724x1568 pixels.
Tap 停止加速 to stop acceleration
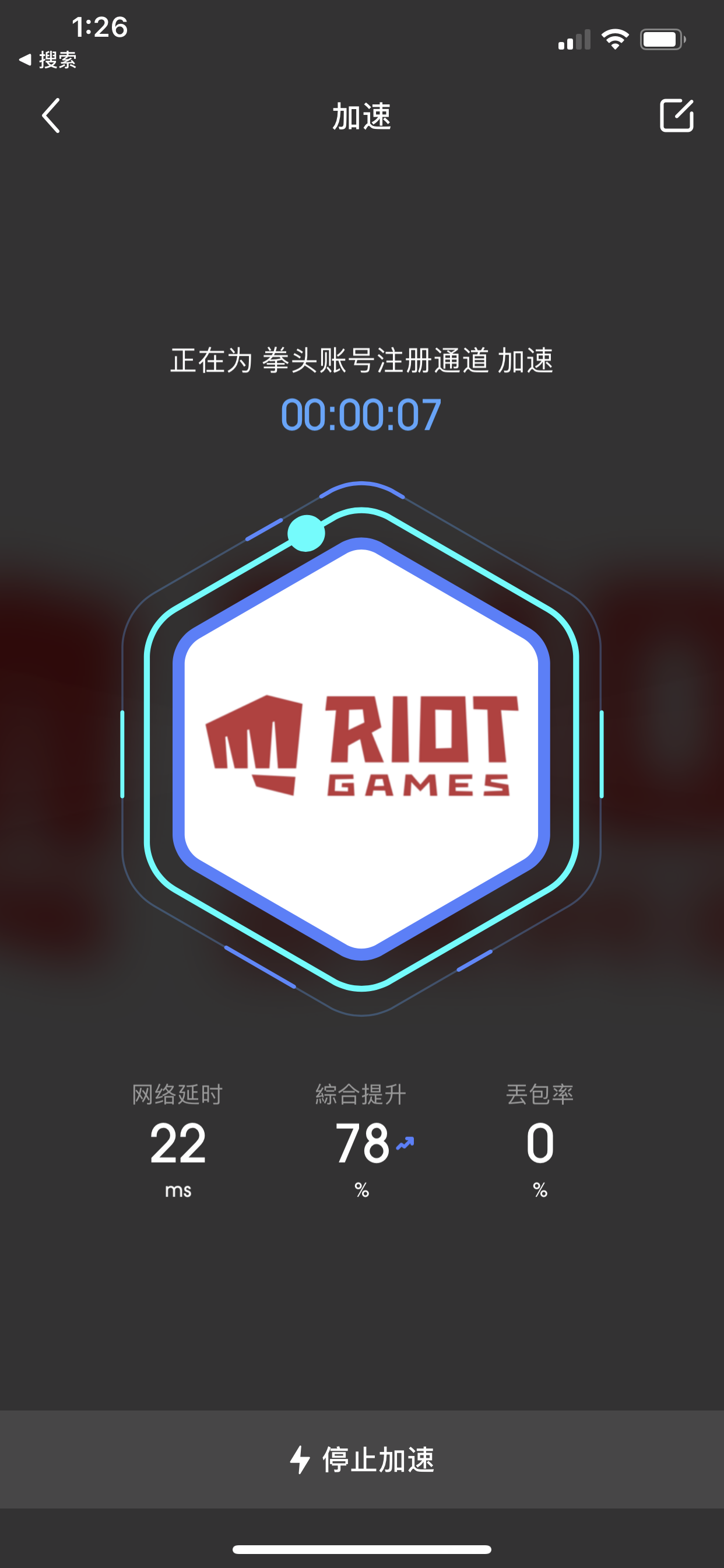coord(362,1459)
